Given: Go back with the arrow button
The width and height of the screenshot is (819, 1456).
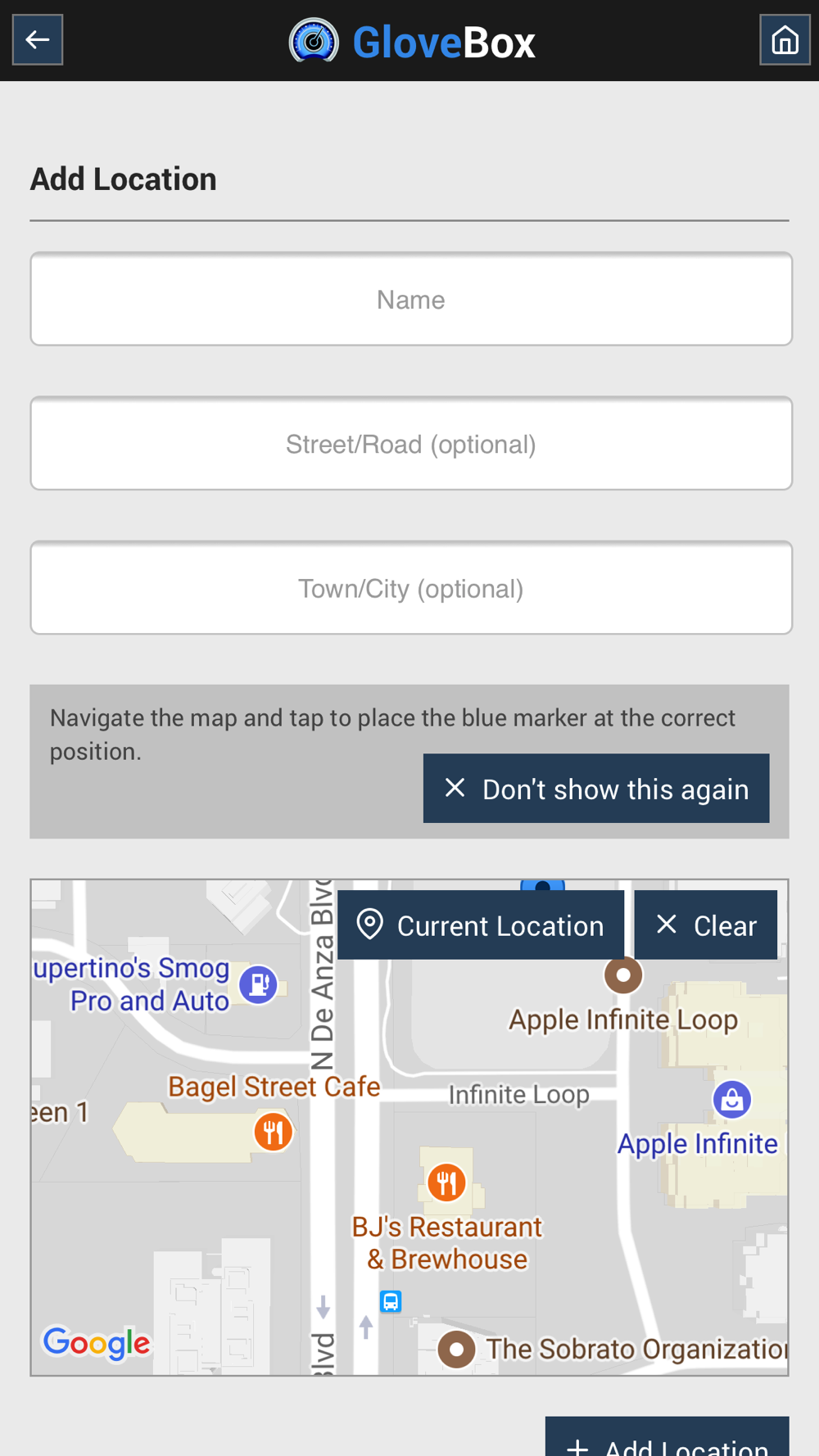Looking at the screenshot, I should click(38, 40).
